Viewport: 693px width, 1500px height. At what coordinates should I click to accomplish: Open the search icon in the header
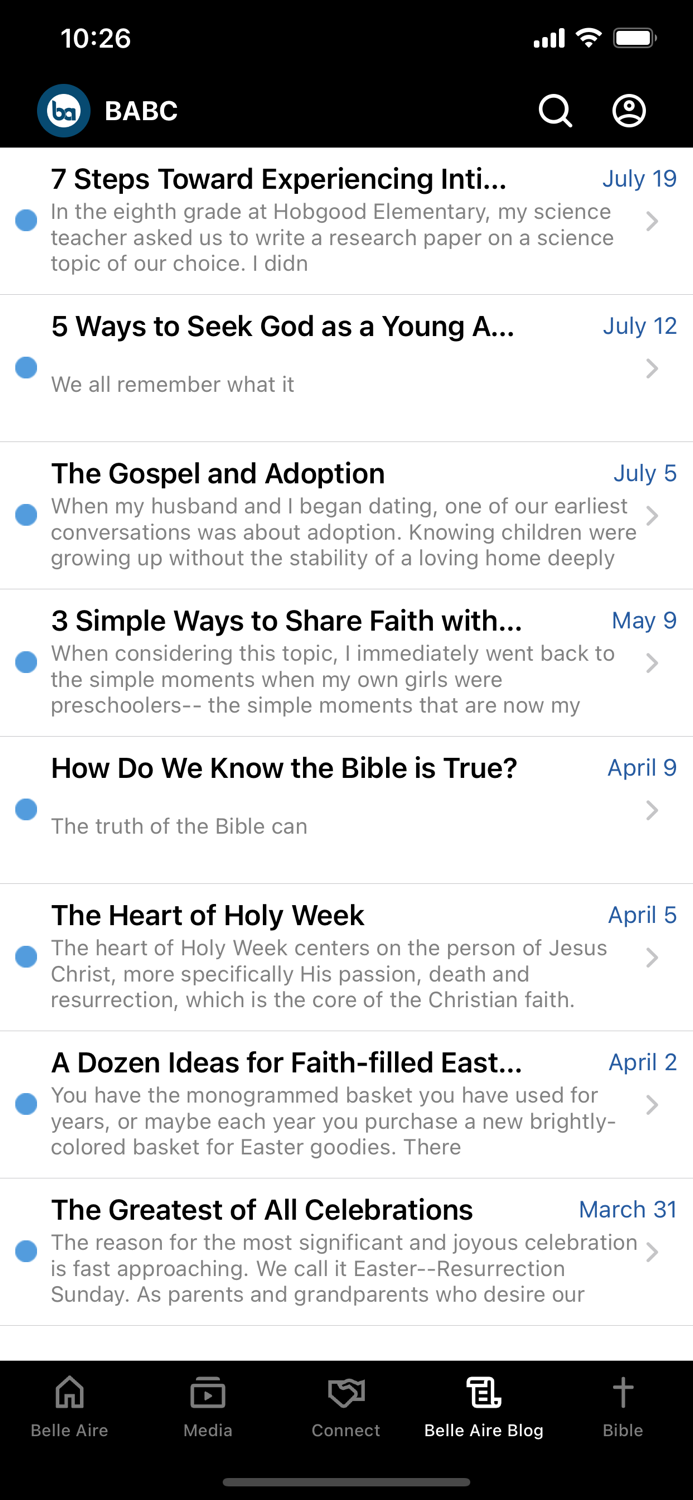click(555, 111)
